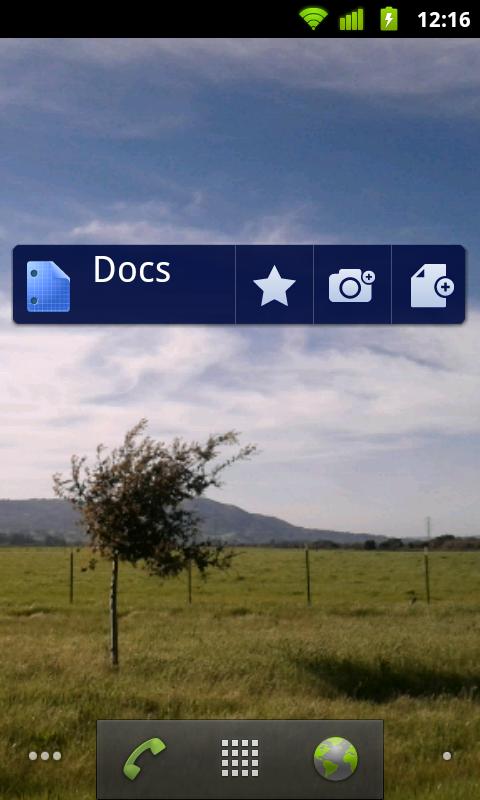The image size is (480, 800).
Task: Tap the right page indicator dot
Action: 447,756
